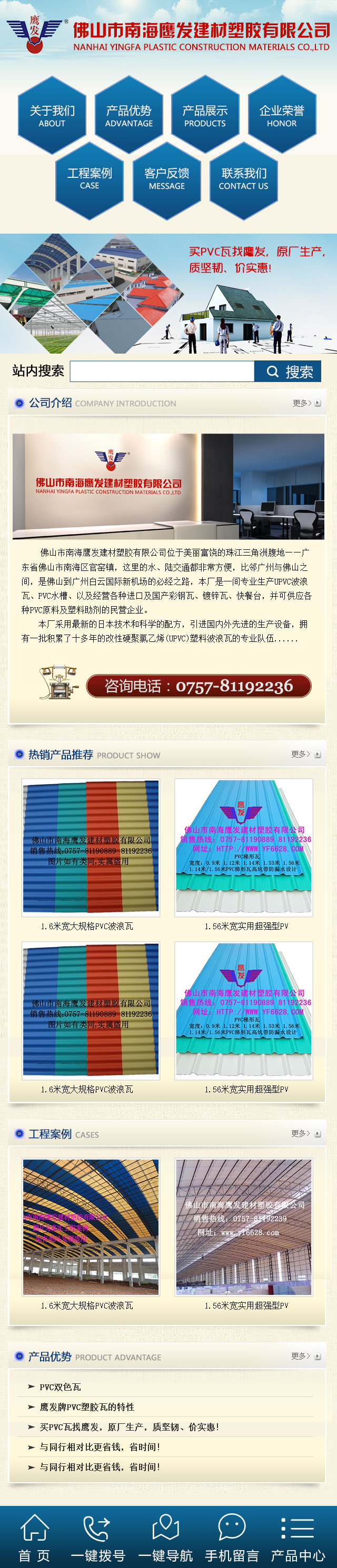Open the 工程案例 CASE hexagon button
337x1568 pixels.
pyautogui.click(x=90, y=178)
